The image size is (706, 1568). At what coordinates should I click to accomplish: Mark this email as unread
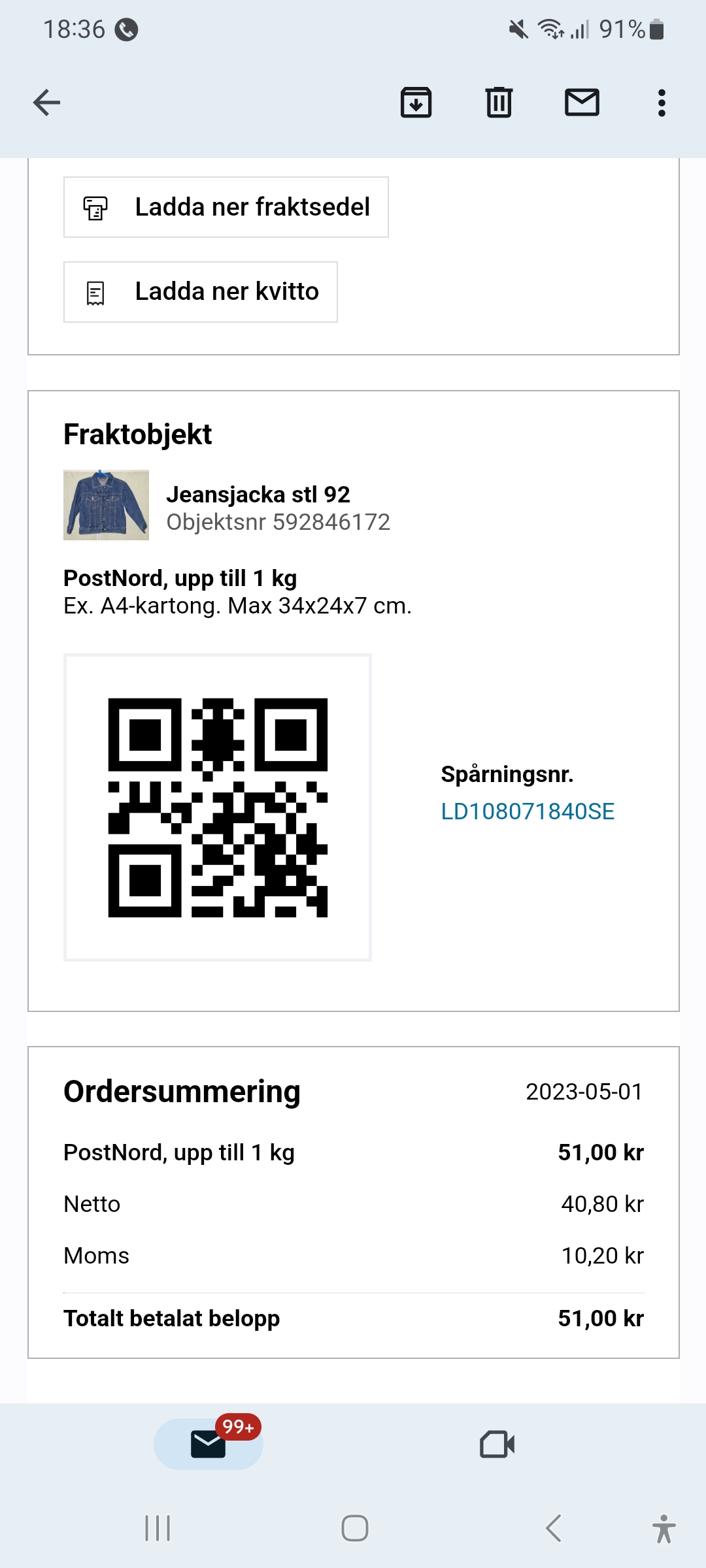pyautogui.click(x=582, y=103)
